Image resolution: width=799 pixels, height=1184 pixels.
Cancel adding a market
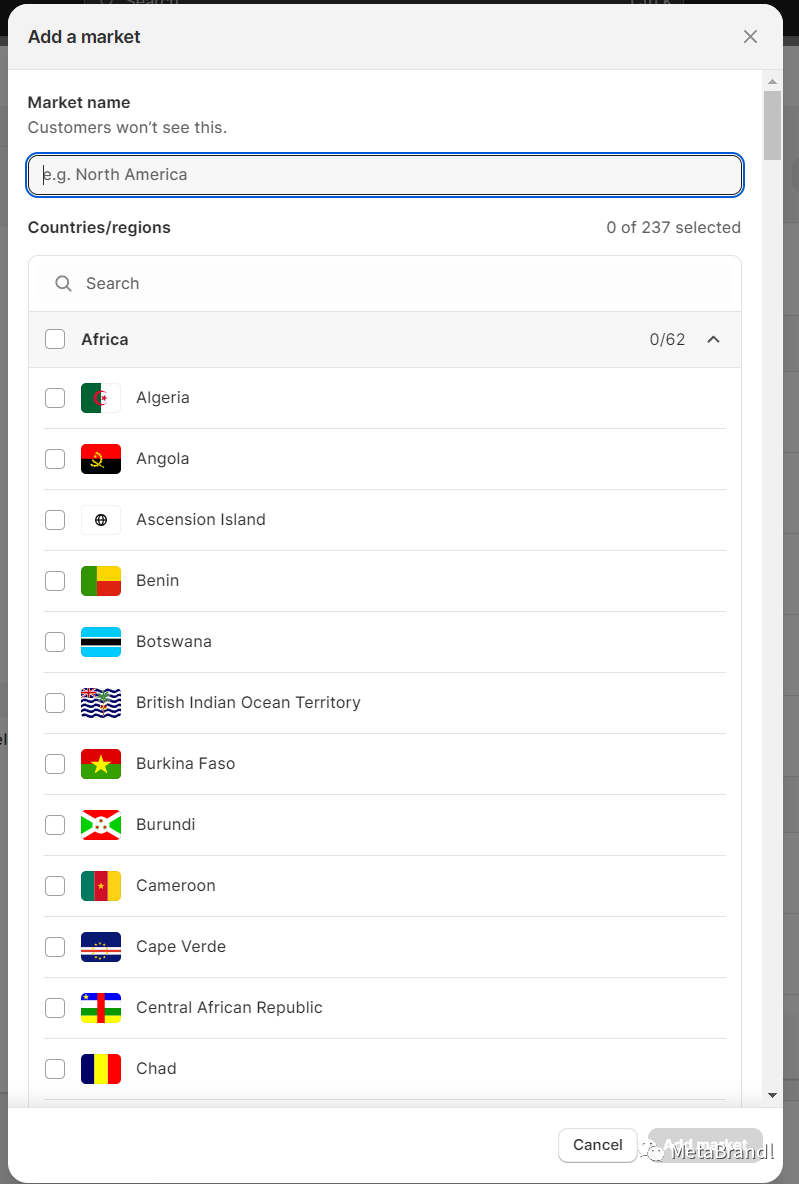[597, 1145]
